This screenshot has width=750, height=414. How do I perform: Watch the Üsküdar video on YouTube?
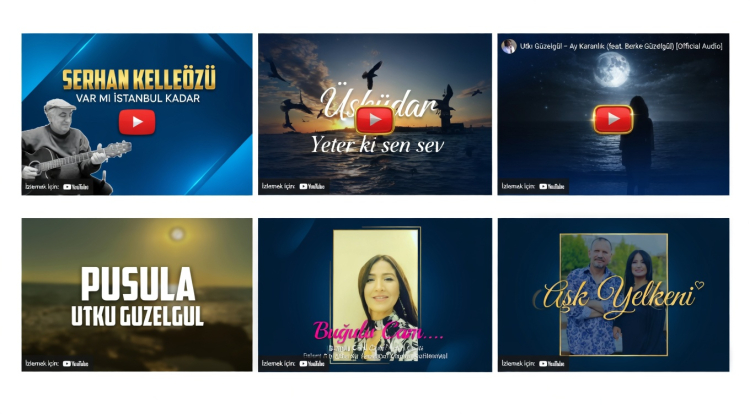click(312, 186)
